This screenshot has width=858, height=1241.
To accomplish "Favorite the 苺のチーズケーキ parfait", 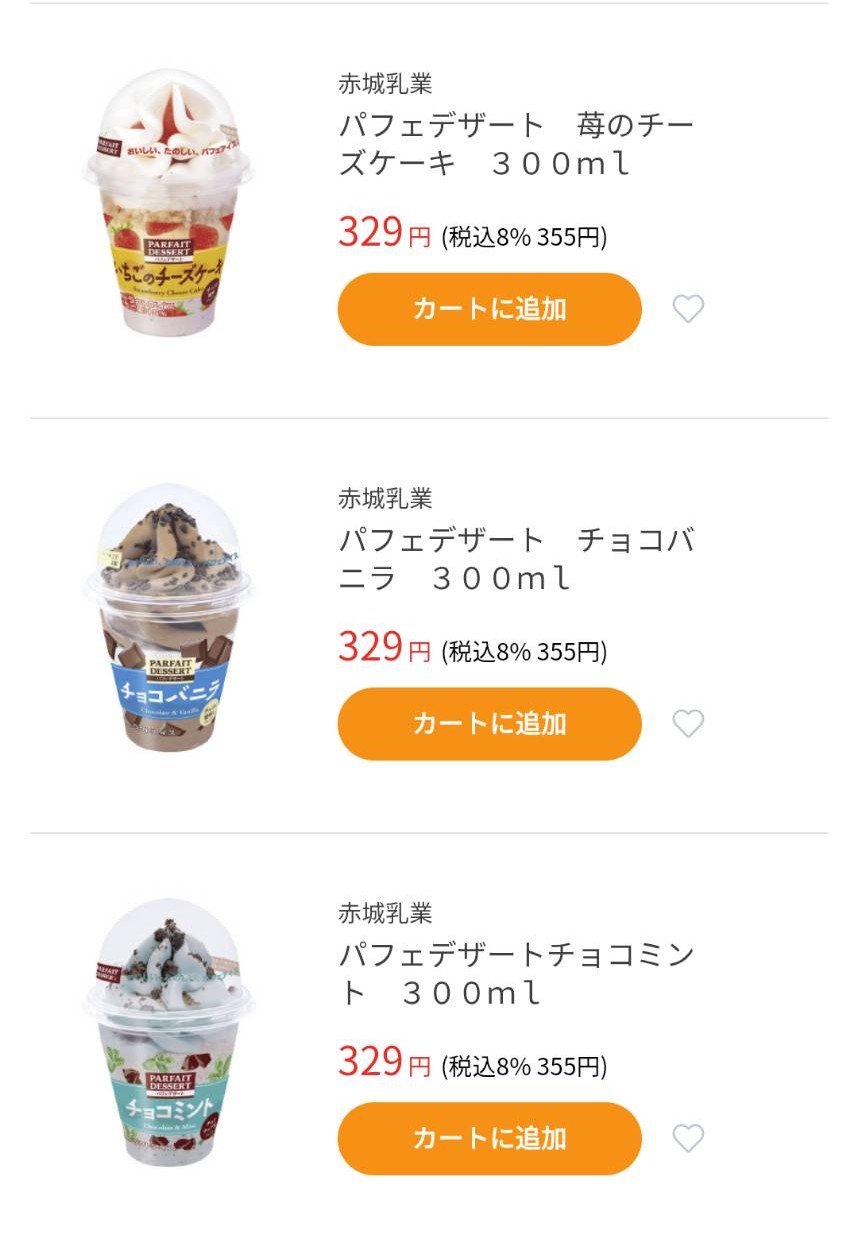I will tap(688, 309).
